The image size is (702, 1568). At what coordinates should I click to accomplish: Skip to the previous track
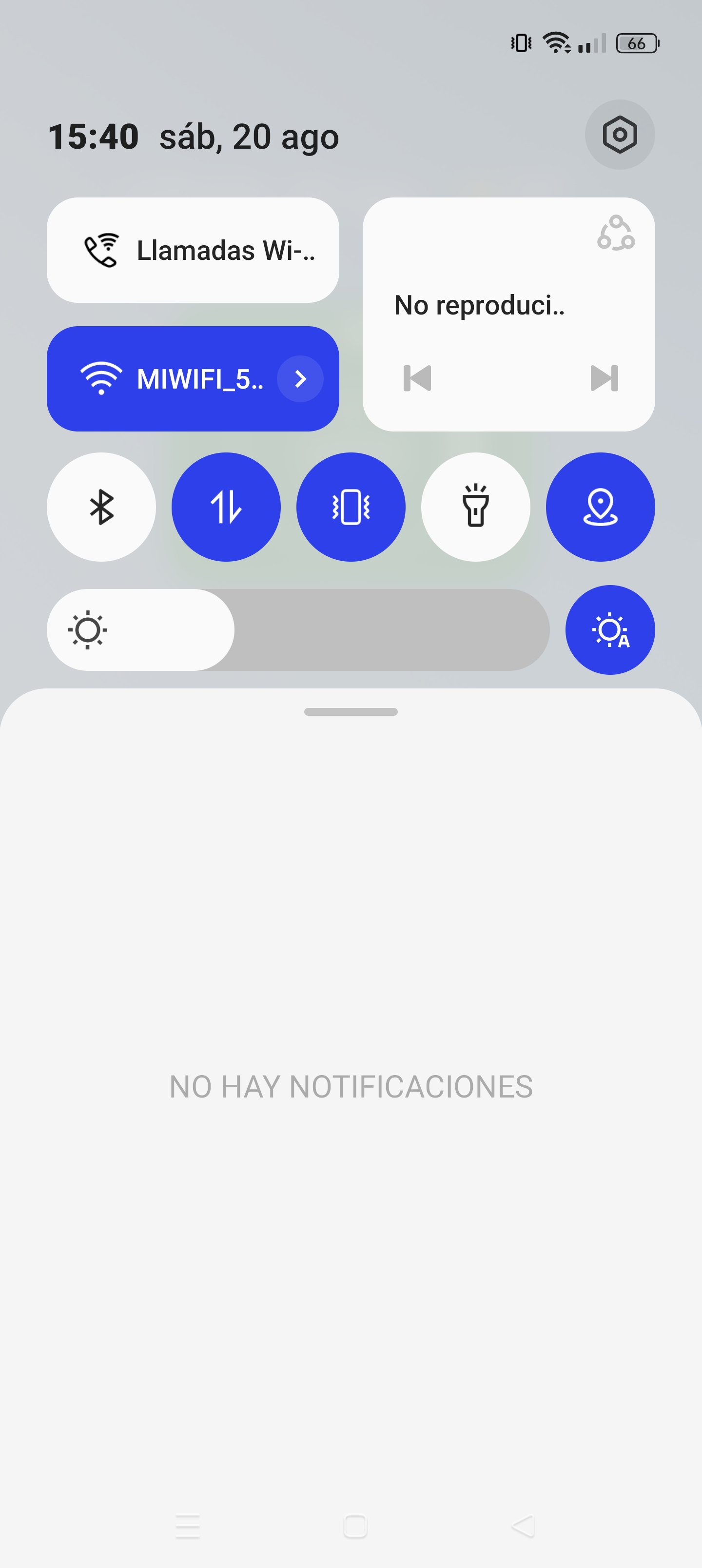pos(417,378)
